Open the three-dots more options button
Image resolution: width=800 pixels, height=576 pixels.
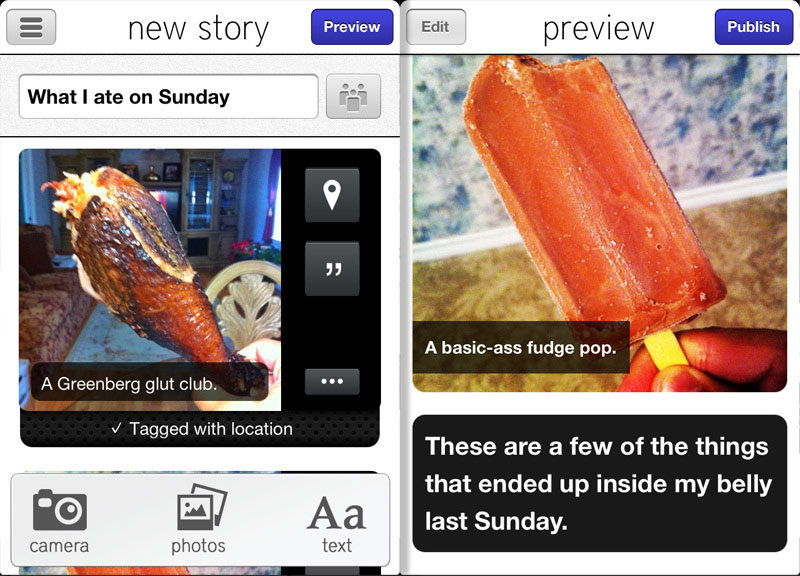tap(332, 382)
